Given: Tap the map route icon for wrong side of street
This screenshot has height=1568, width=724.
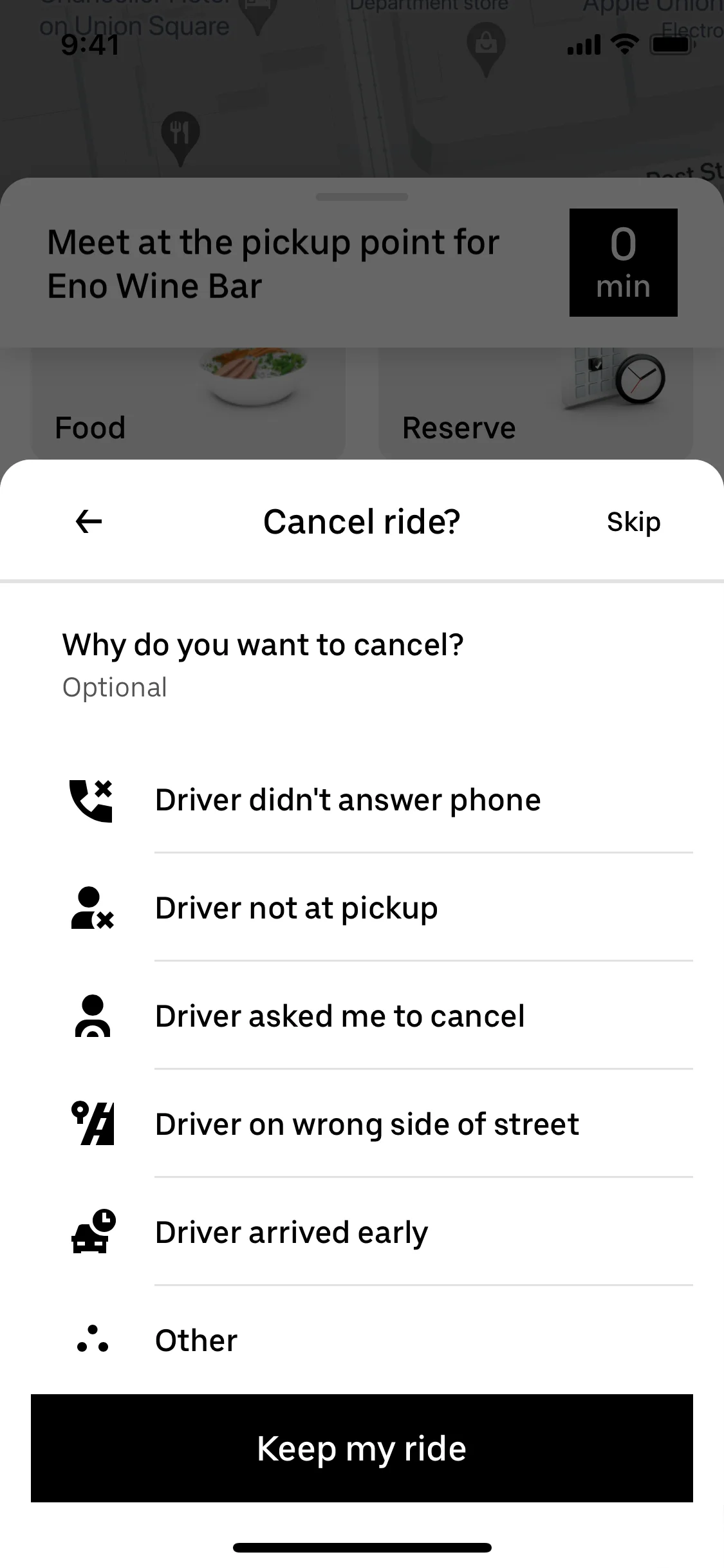Looking at the screenshot, I should click(92, 1124).
